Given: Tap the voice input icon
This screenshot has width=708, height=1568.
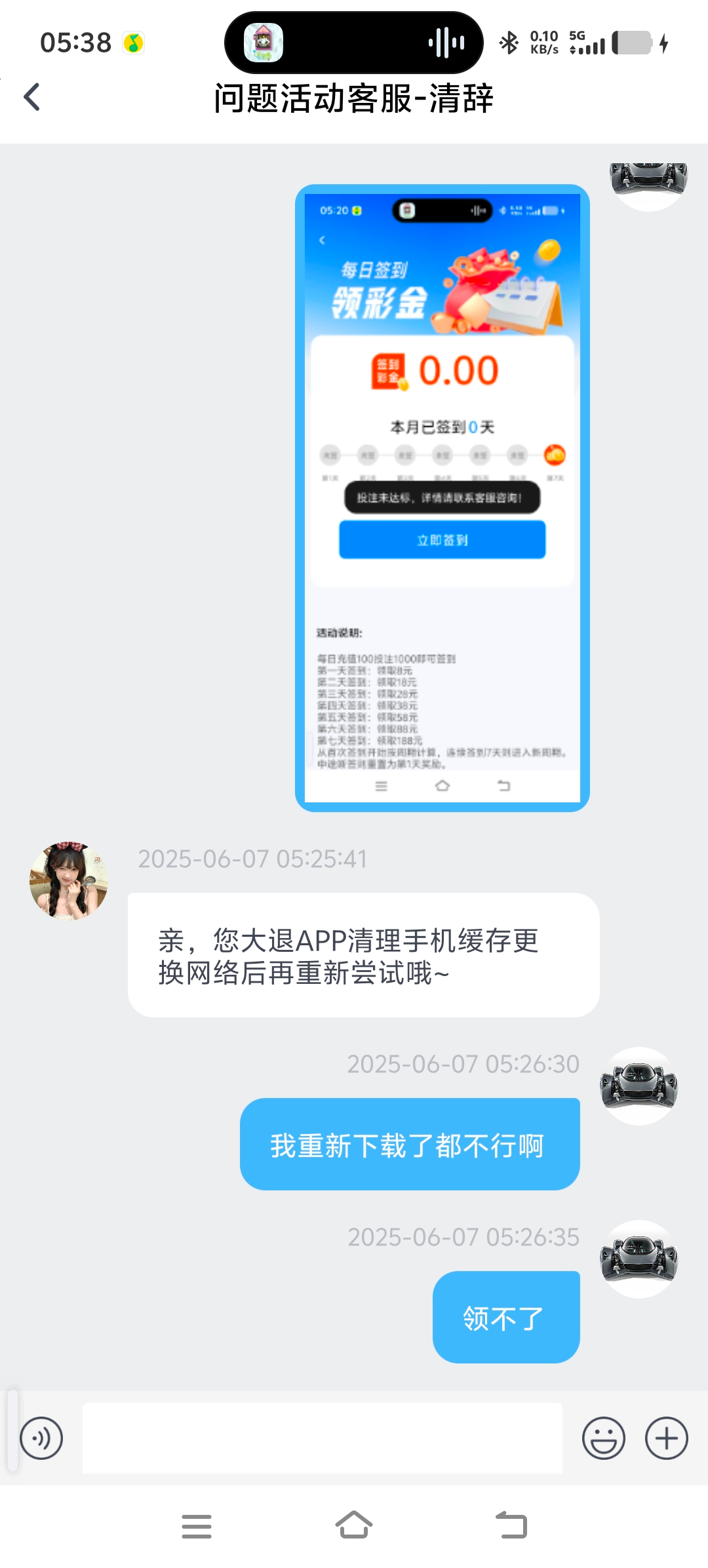Looking at the screenshot, I should coord(41,1438).
